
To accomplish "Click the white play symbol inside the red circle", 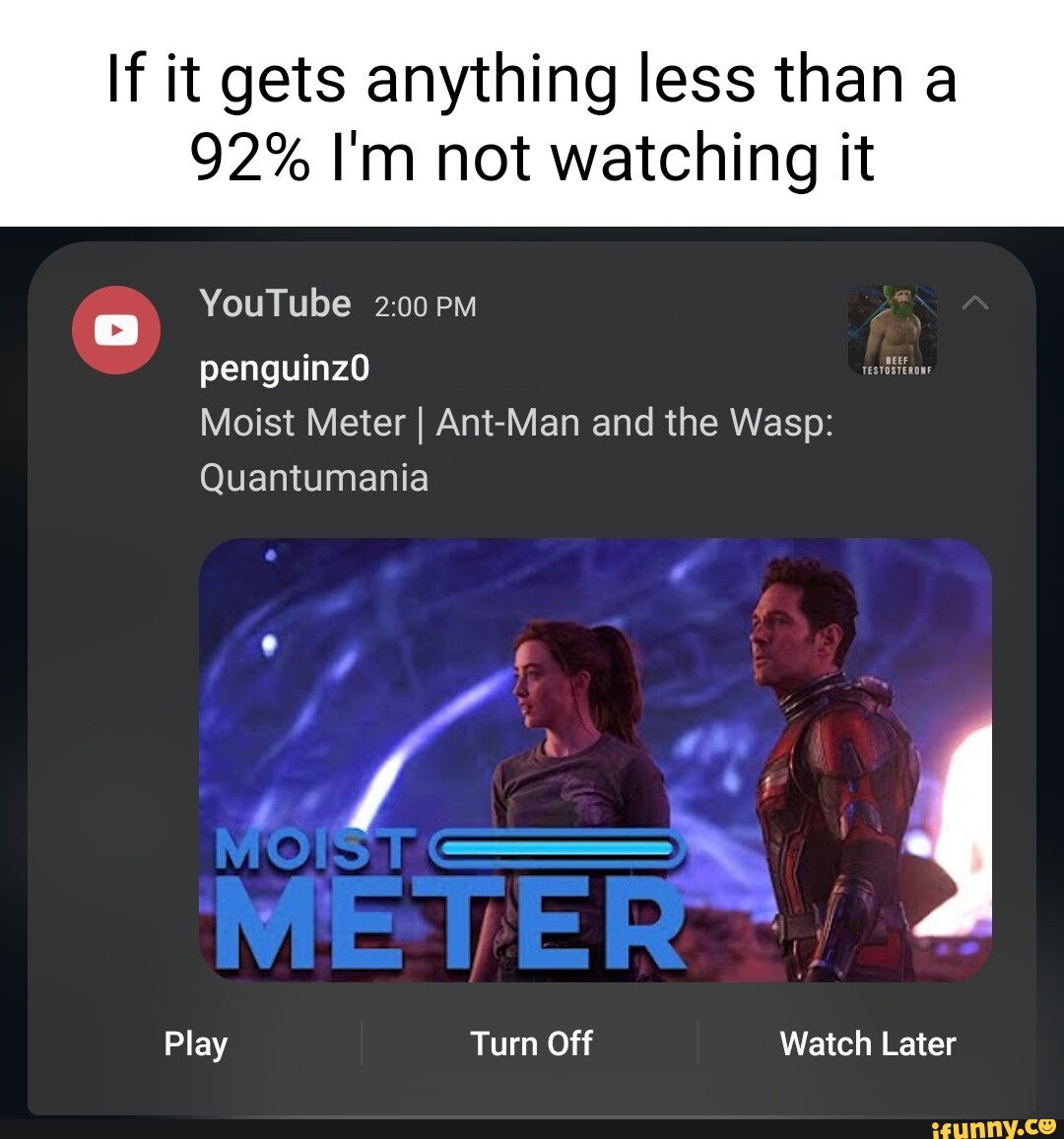I will tap(115, 329).
